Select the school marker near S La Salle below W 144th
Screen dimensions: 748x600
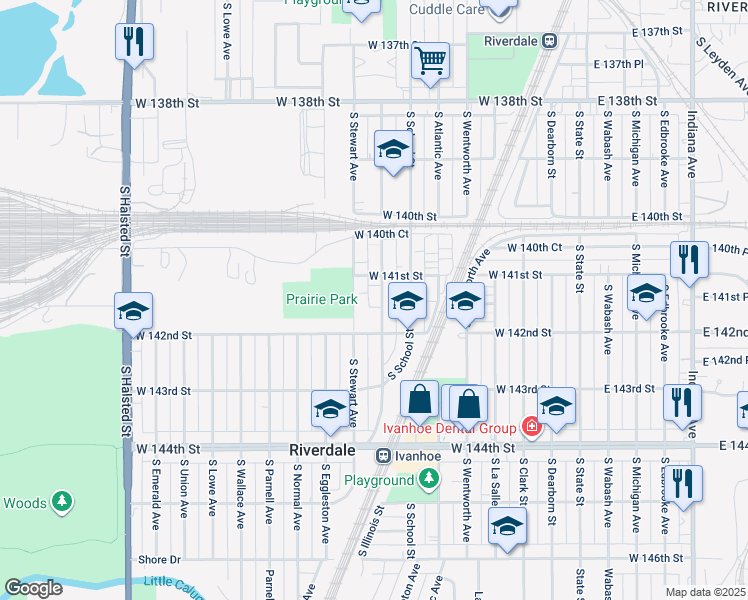508,529
